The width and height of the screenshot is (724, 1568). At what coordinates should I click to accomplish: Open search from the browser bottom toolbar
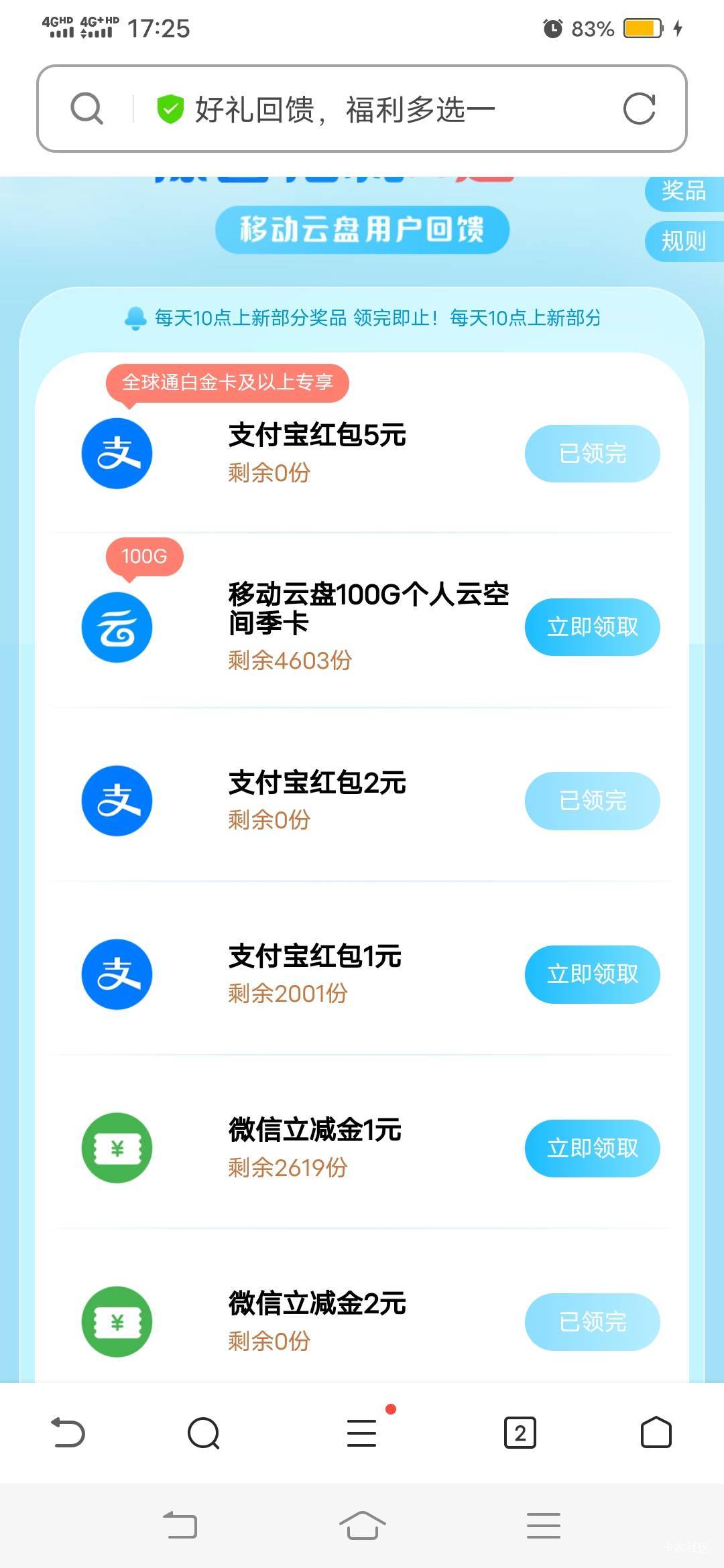[x=204, y=1433]
